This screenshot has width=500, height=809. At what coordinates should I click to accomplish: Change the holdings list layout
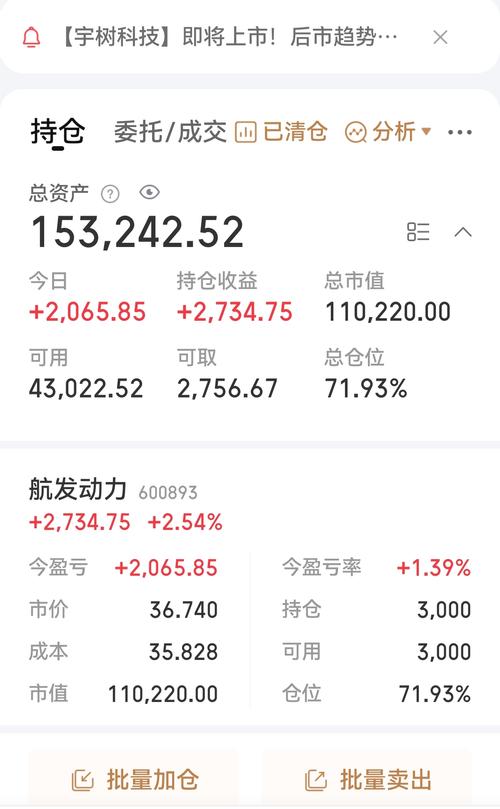418,232
